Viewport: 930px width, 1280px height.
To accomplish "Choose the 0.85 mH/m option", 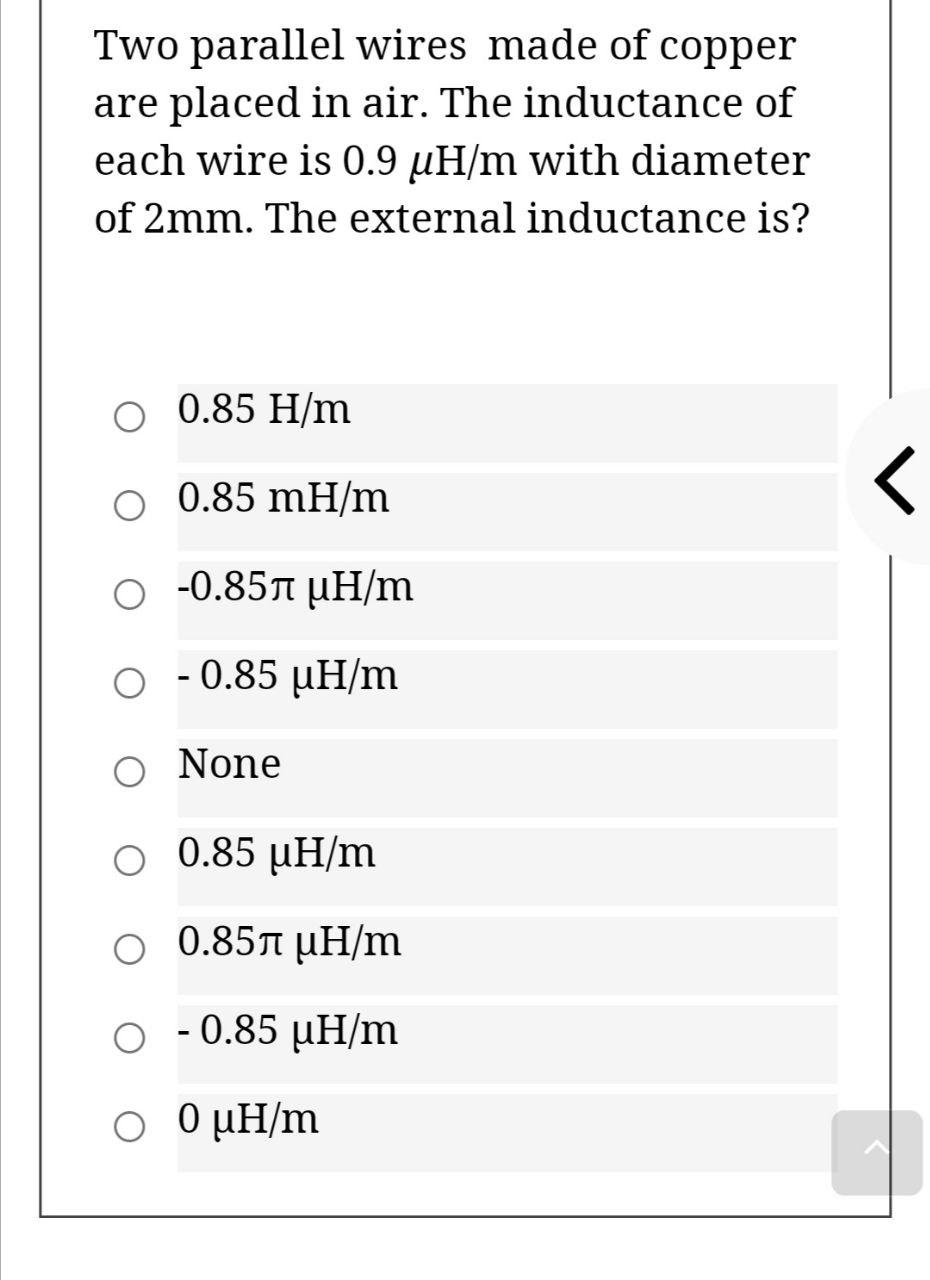I will 129,506.
